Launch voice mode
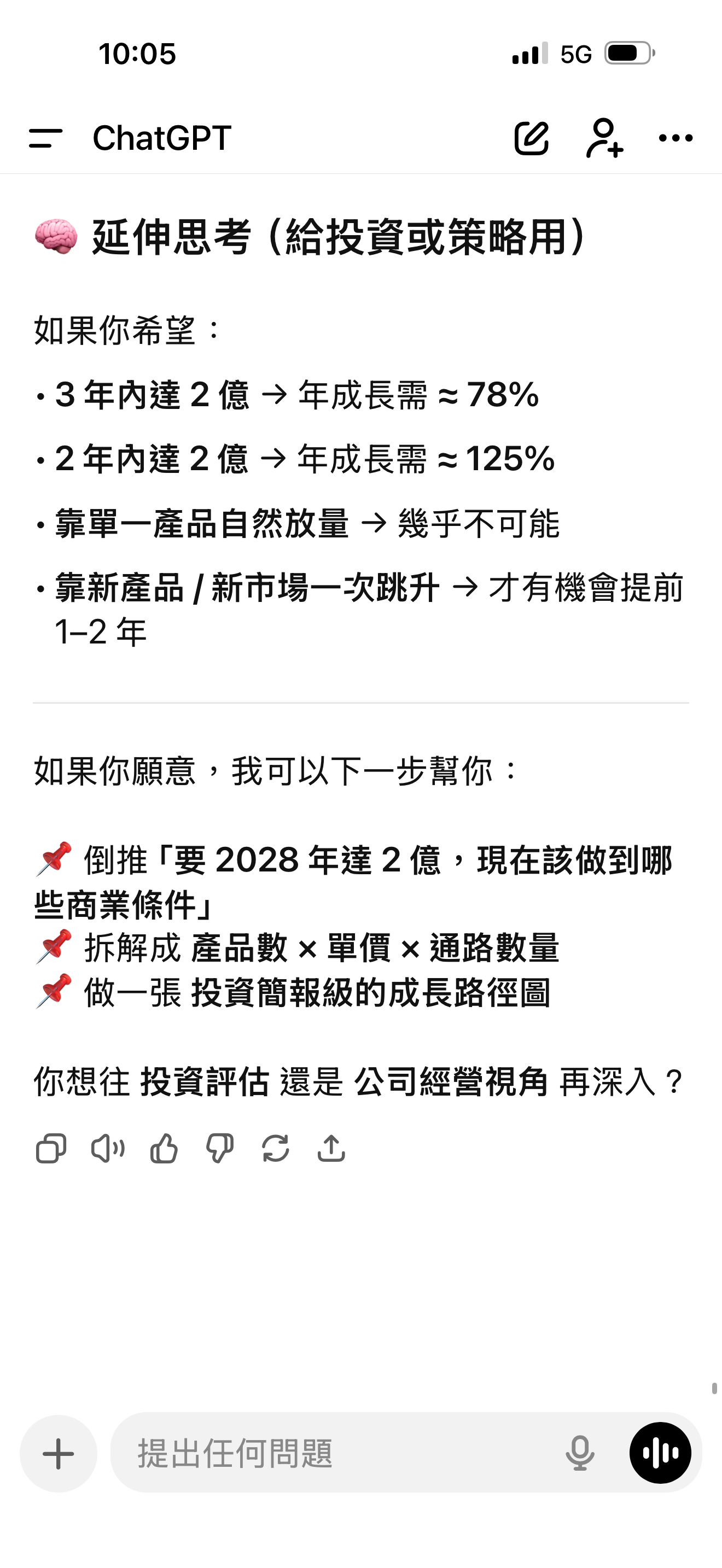This screenshot has width=722, height=1568. click(661, 1453)
